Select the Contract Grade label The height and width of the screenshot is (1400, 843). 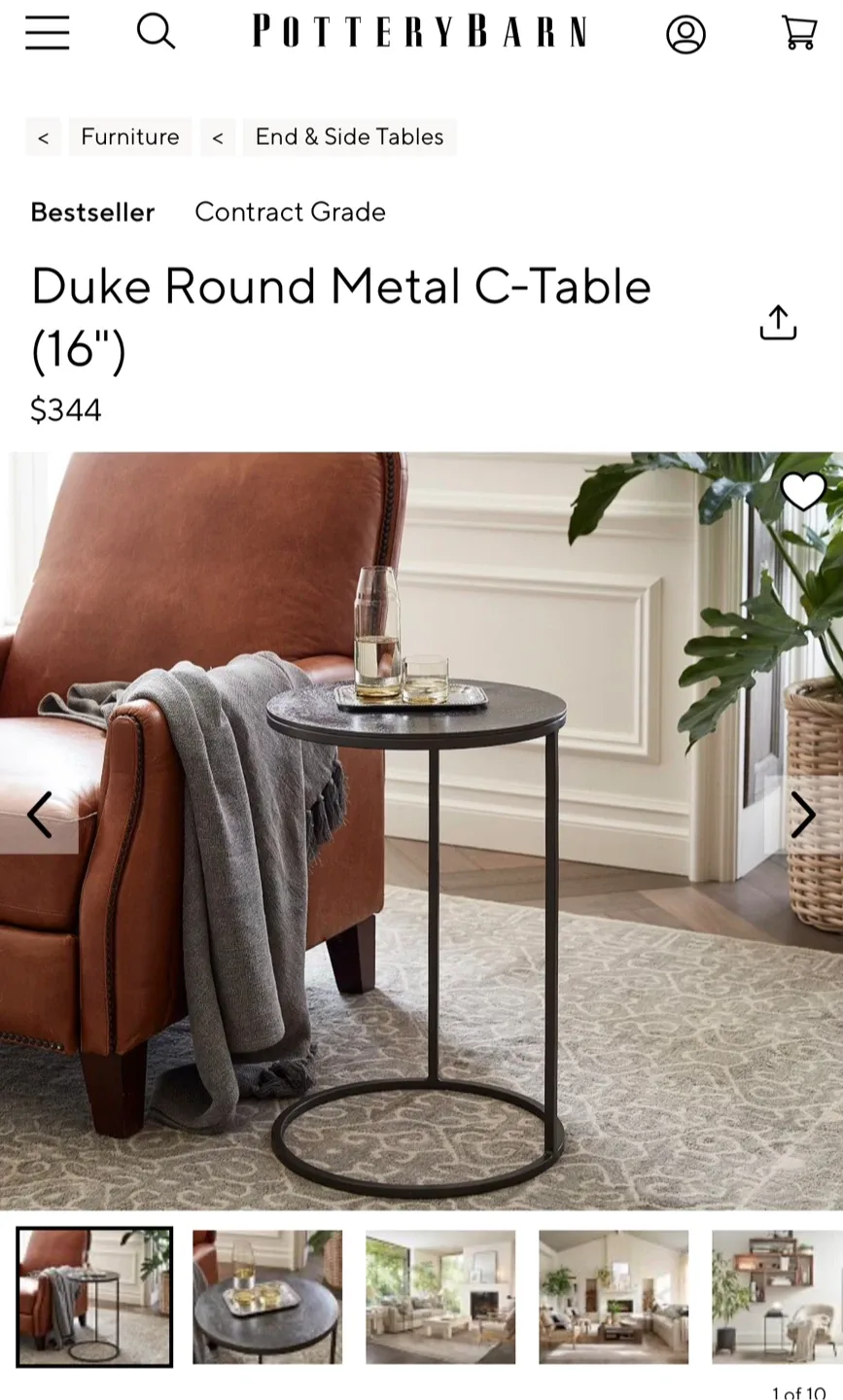coord(290,212)
